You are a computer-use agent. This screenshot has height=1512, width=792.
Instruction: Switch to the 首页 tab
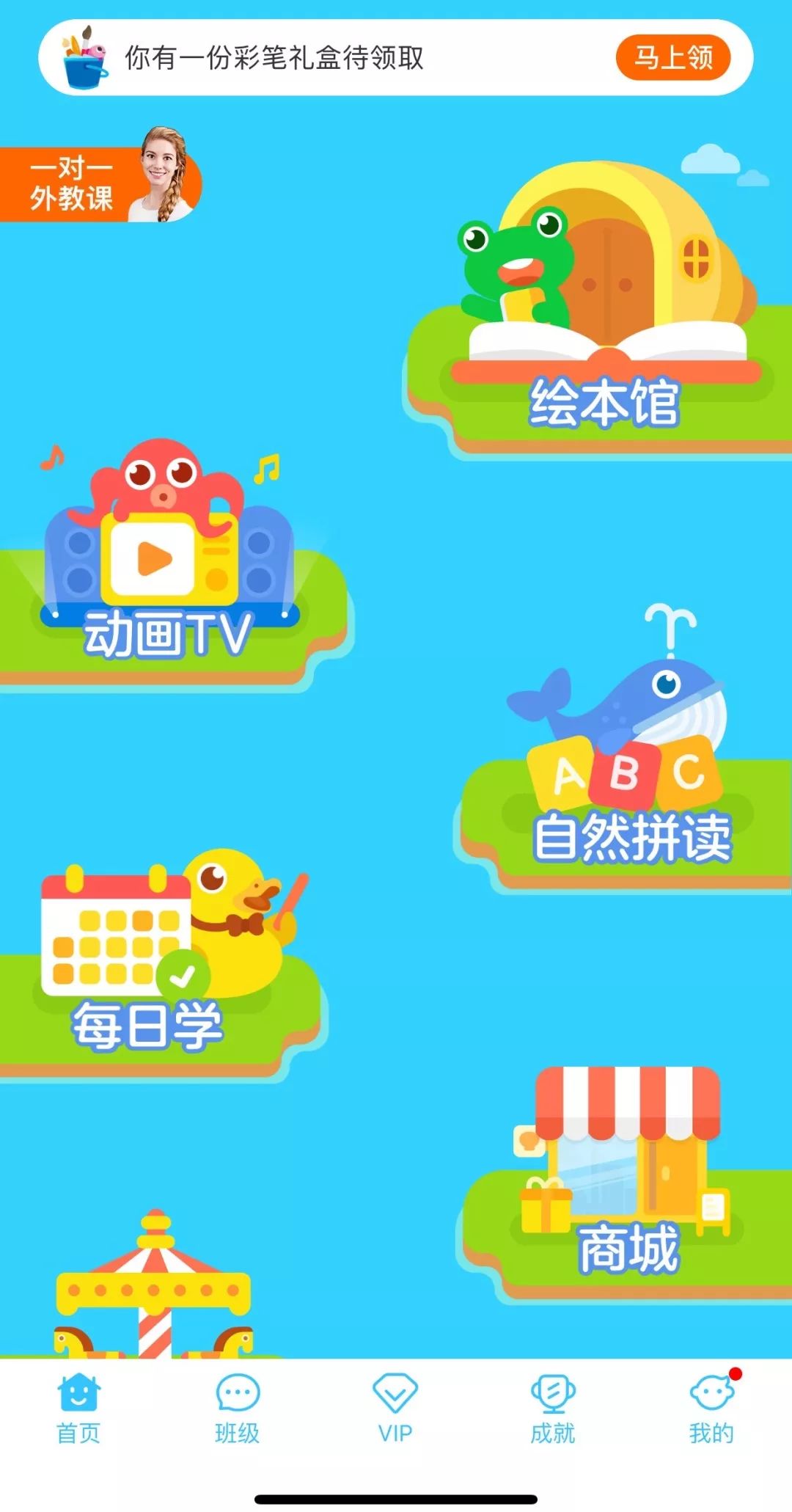pyautogui.click(x=78, y=1409)
